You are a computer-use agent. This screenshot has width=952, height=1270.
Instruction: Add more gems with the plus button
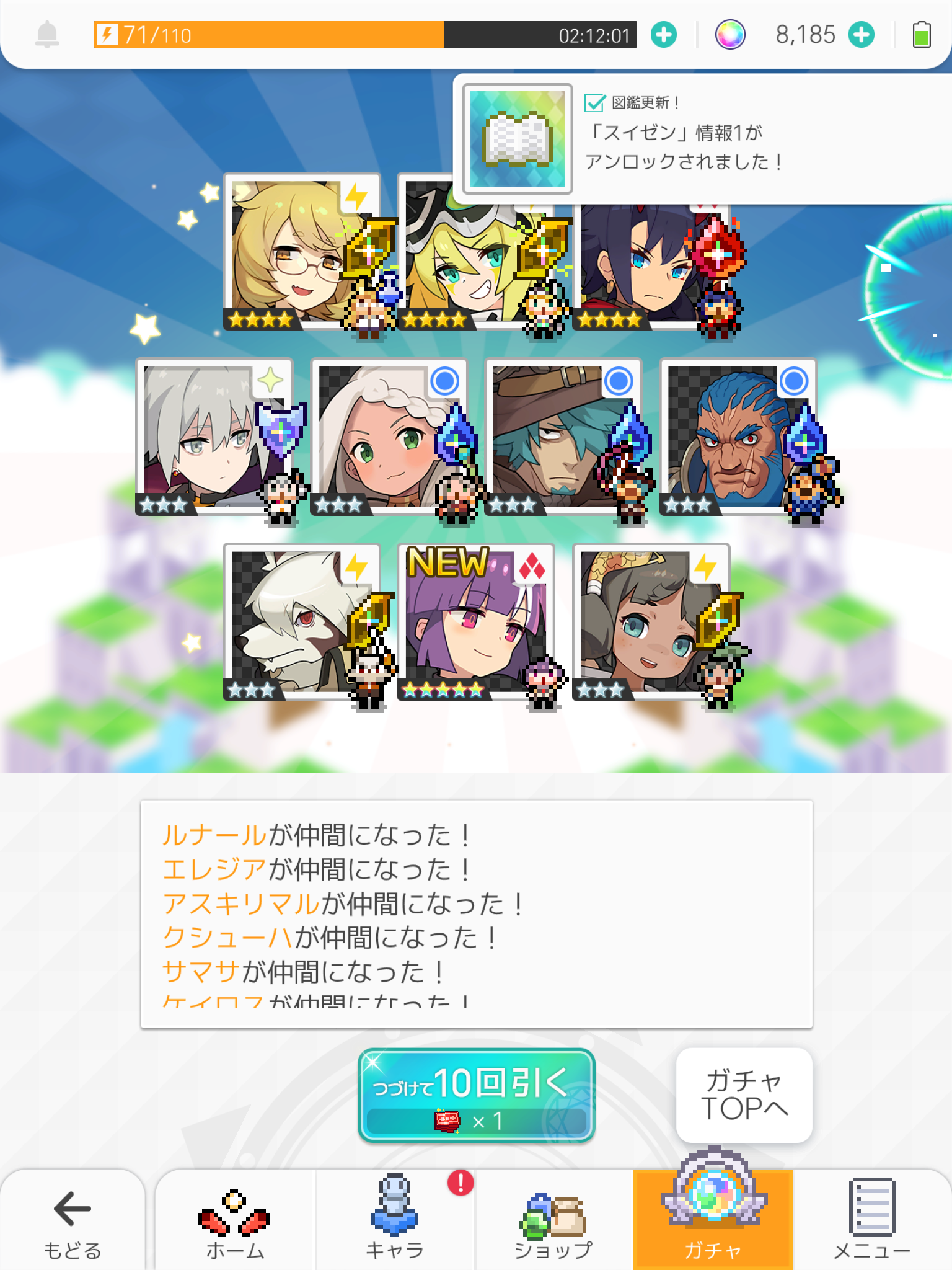coord(861,35)
